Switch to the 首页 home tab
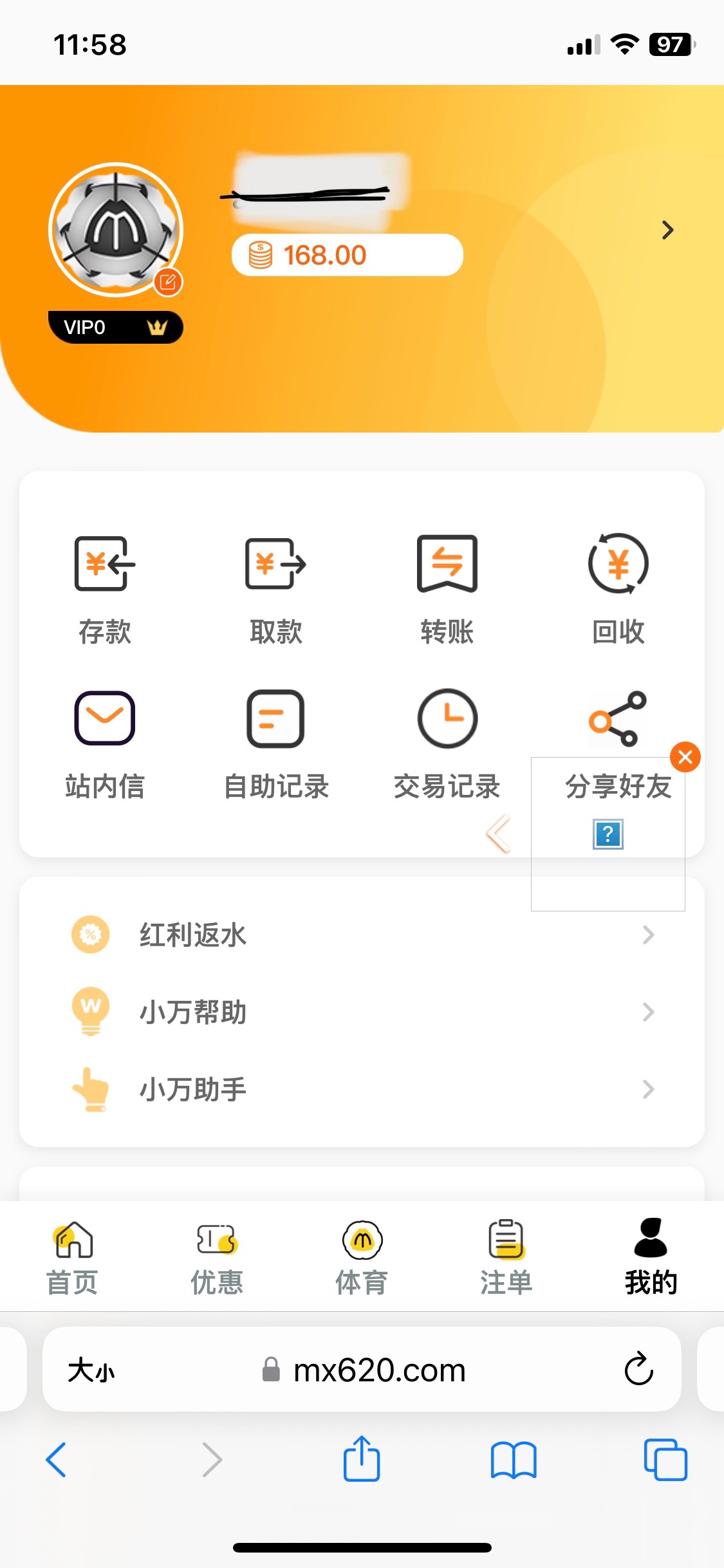The height and width of the screenshot is (1568, 724). click(x=73, y=1256)
